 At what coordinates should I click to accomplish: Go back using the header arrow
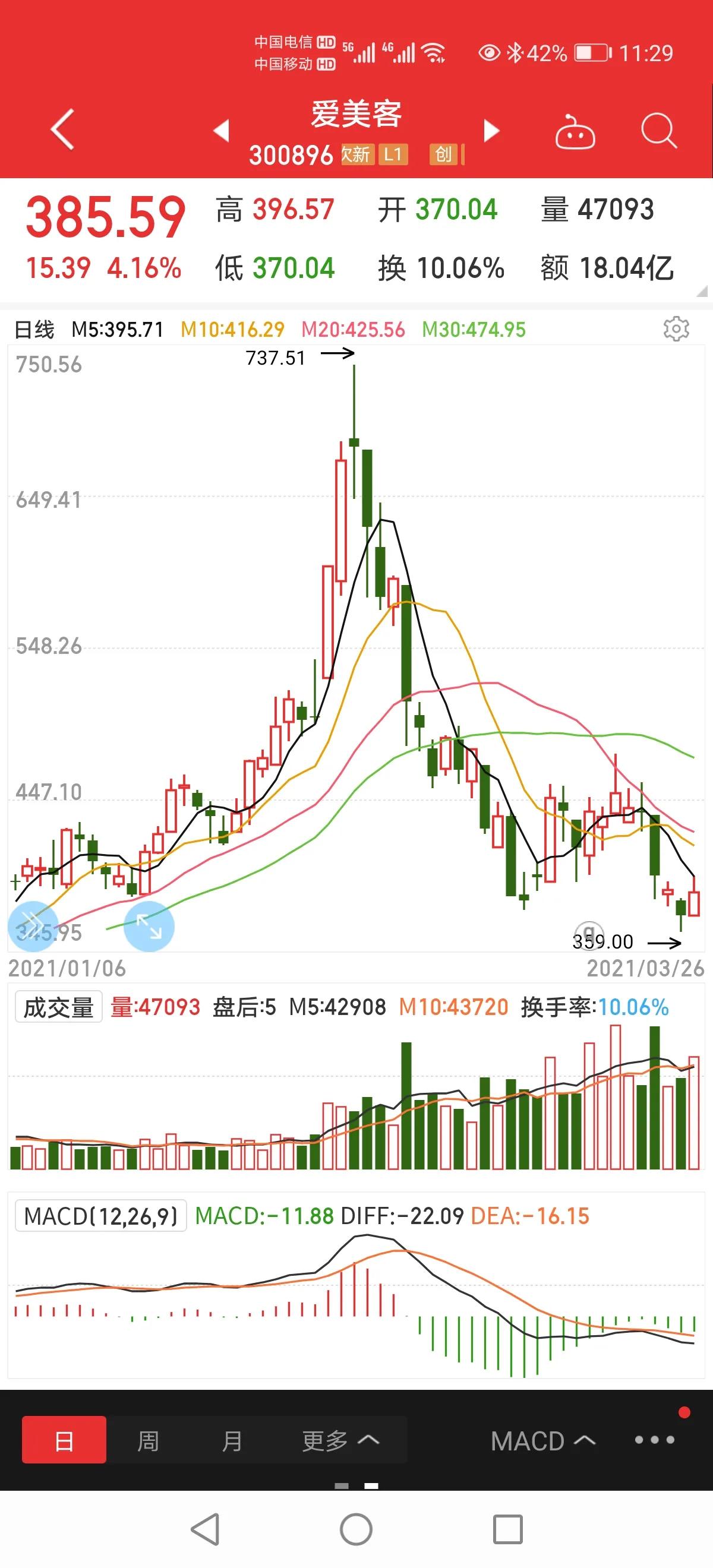pos(62,129)
